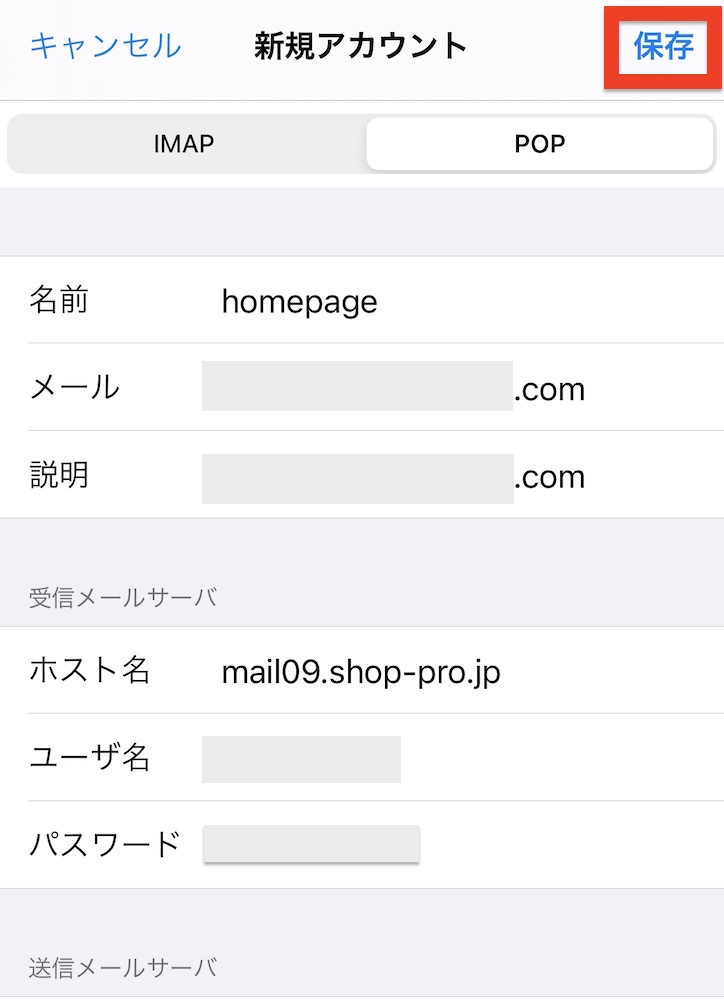Select the POP segment
This screenshot has height=1000, width=724.
[539, 144]
